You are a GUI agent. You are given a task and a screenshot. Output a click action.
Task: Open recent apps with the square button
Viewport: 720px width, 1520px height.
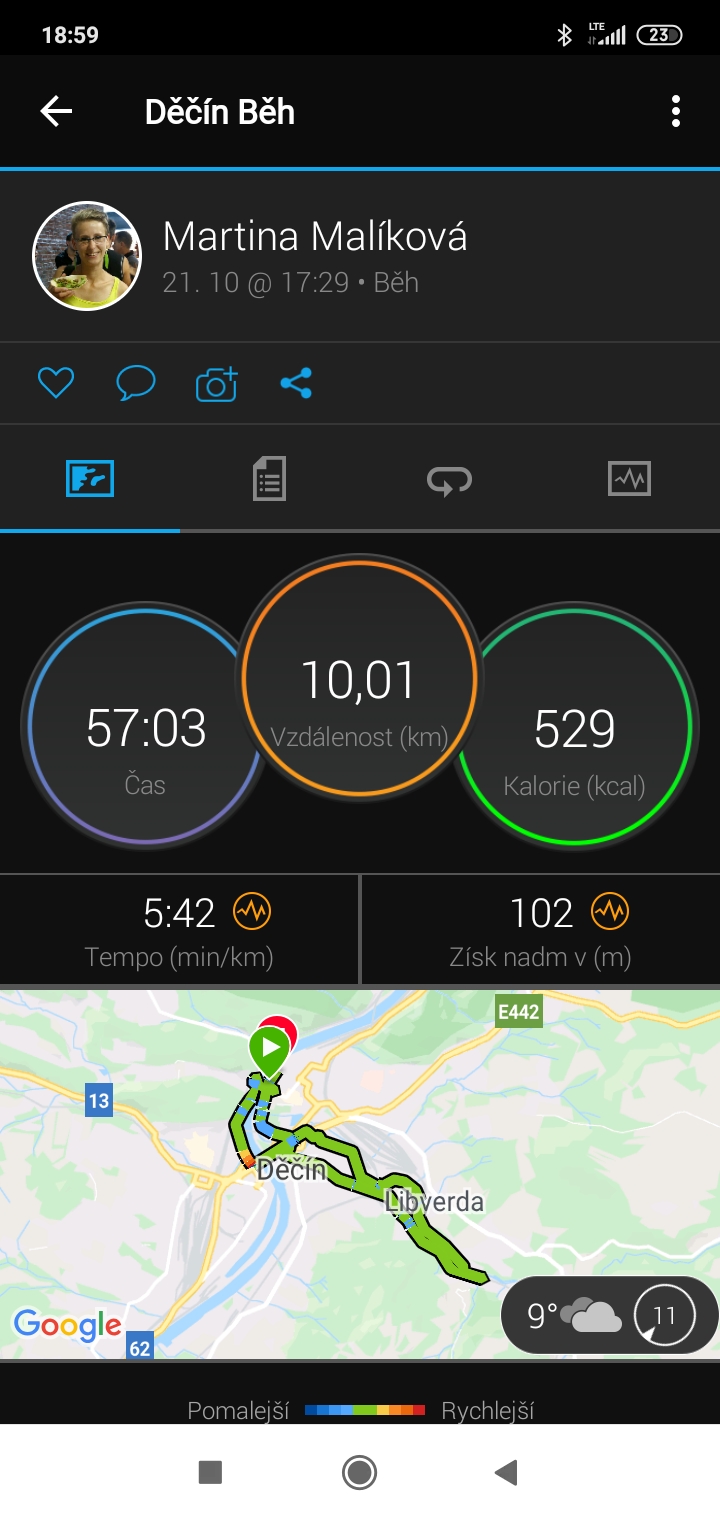click(x=210, y=1472)
